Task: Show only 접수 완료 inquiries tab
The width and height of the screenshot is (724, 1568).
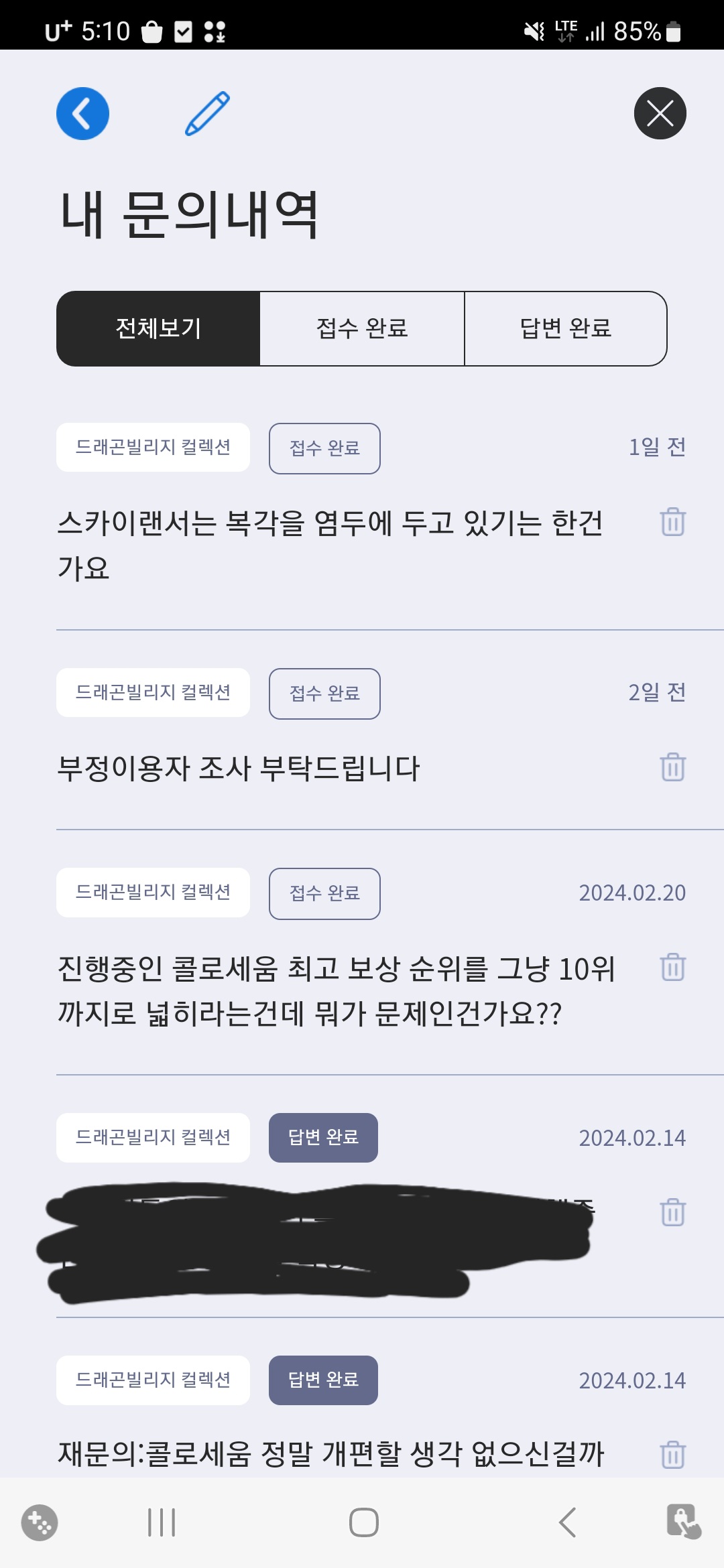Action: (362, 328)
